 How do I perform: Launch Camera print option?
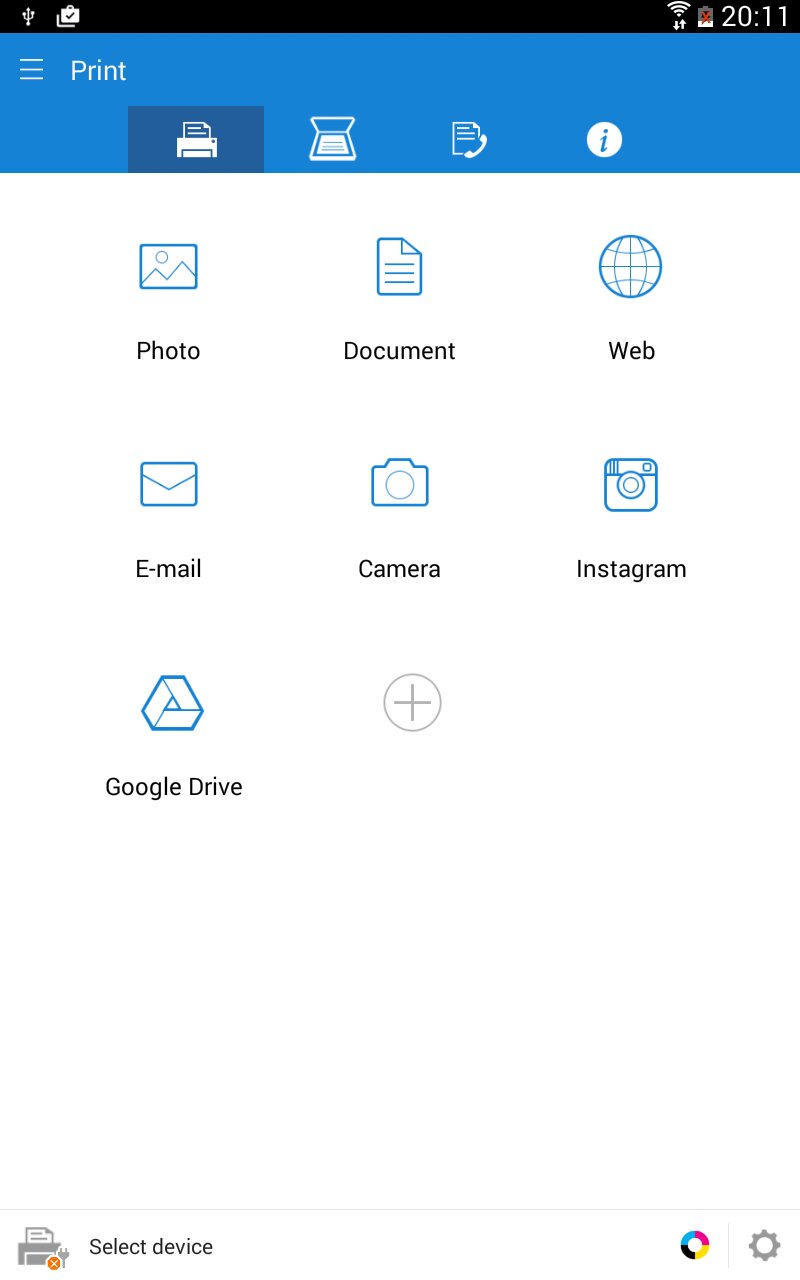399,514
